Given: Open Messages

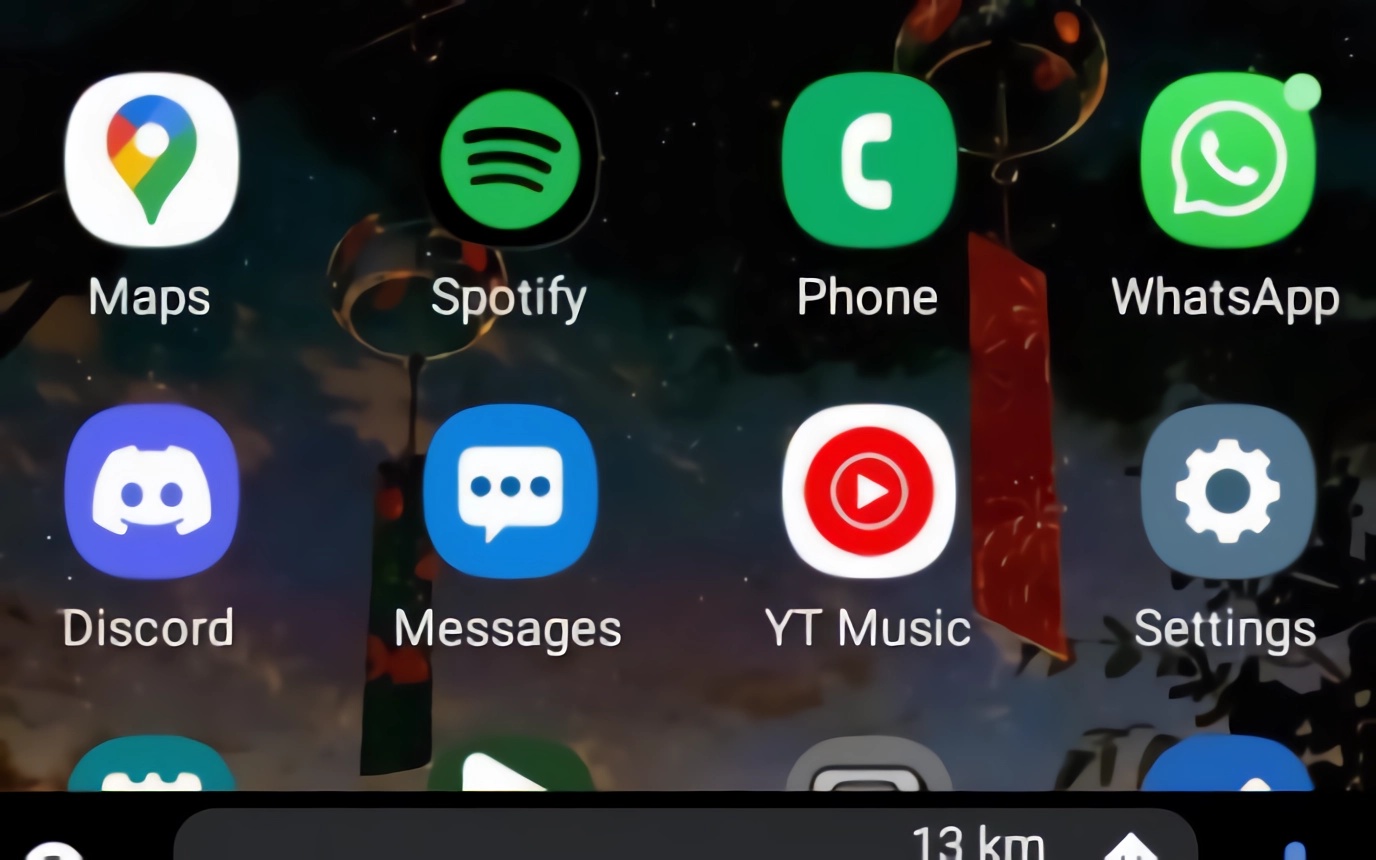Looking at the screenshot, I should coord(510,491).
